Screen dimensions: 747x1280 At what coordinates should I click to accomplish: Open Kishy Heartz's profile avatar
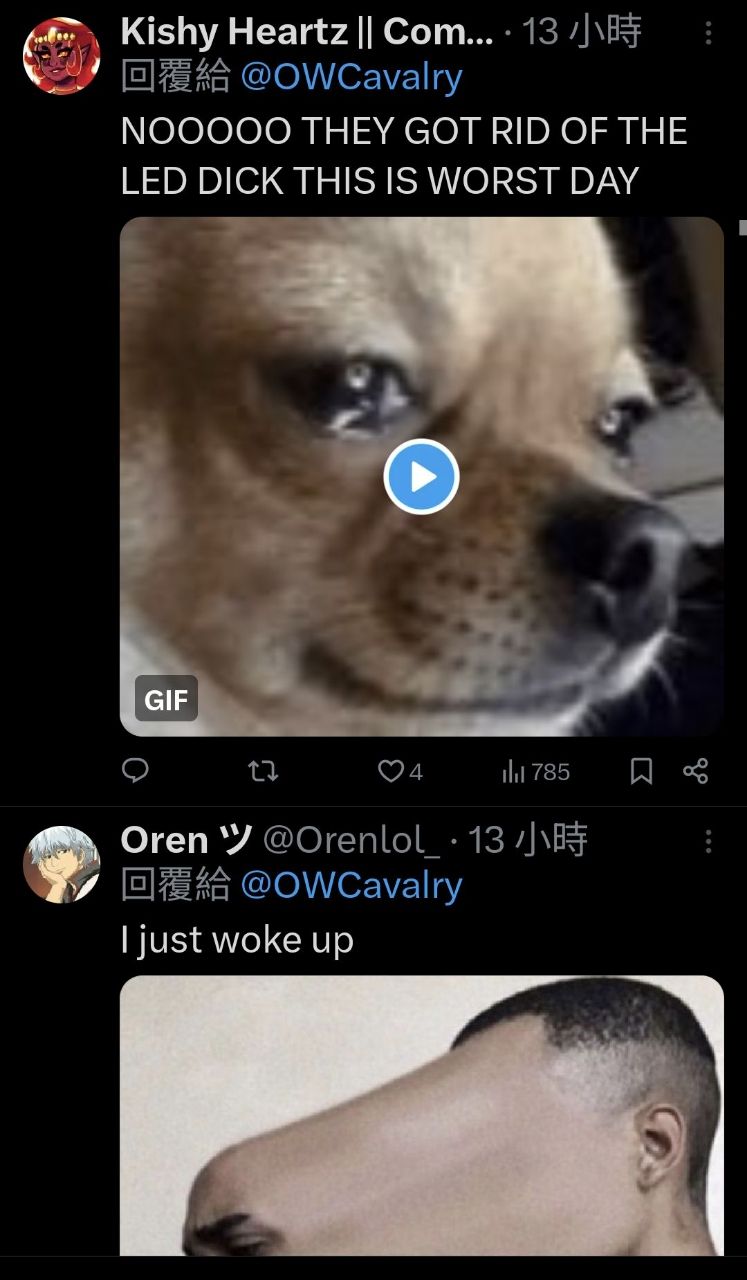(x=61, y=56)
